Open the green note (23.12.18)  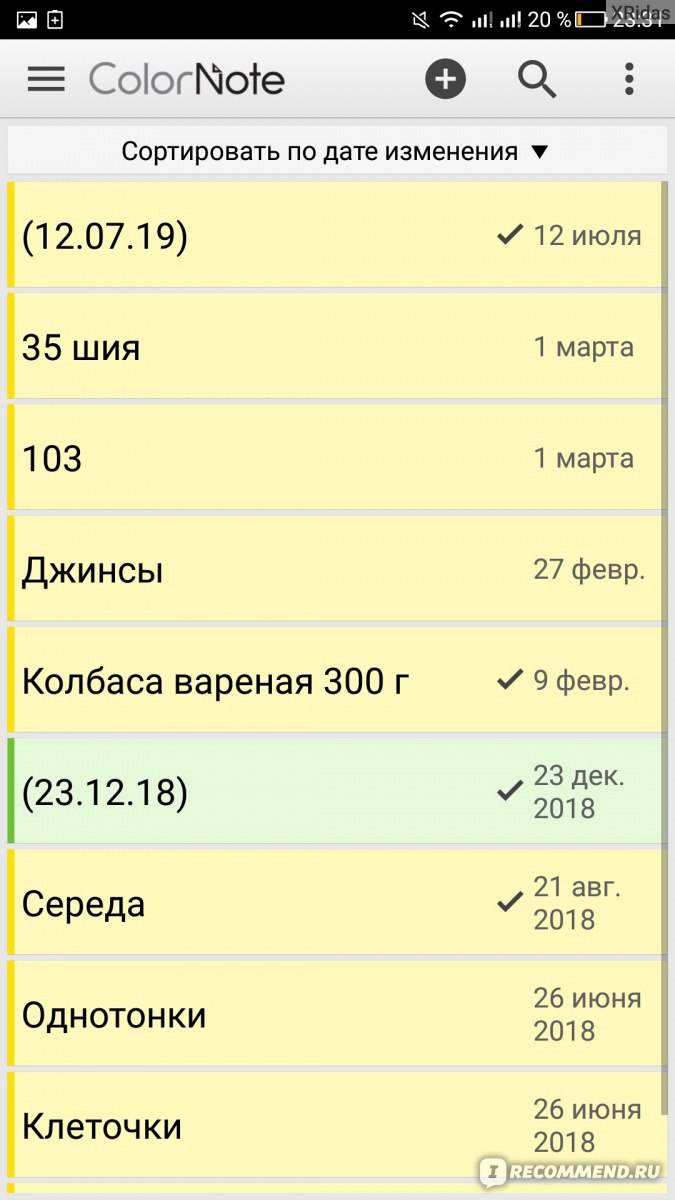point(337,791)
